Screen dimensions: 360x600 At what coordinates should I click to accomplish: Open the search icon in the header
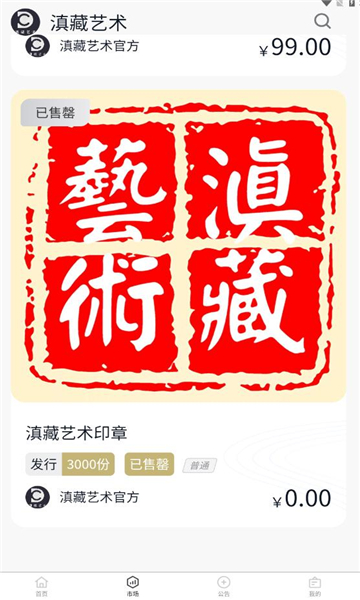coord(322,21)
